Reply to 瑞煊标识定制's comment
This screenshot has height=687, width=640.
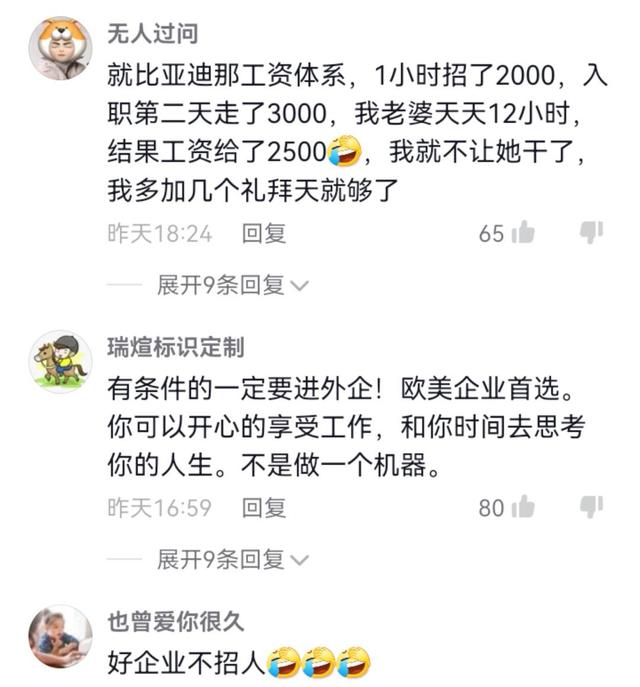tap(264, 507)
